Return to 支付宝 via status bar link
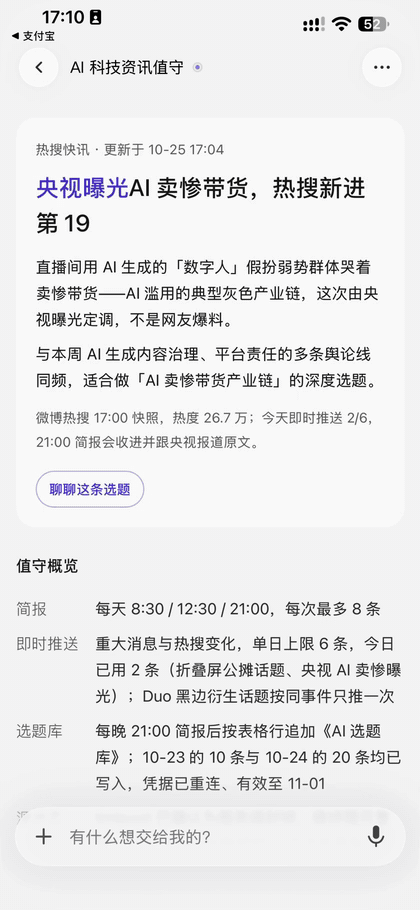 [33, 36]
